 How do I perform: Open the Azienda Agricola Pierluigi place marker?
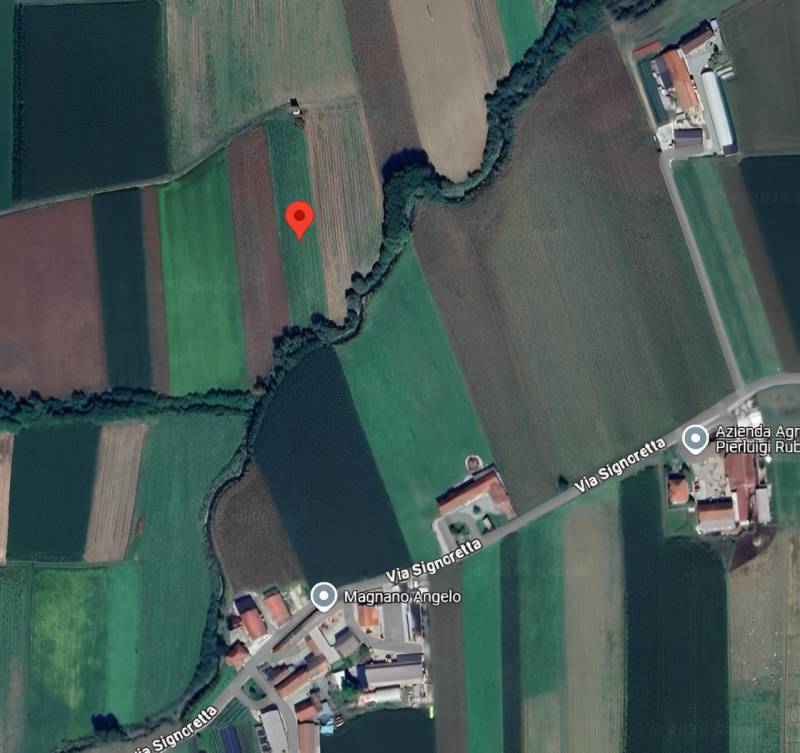click(695, 439)
